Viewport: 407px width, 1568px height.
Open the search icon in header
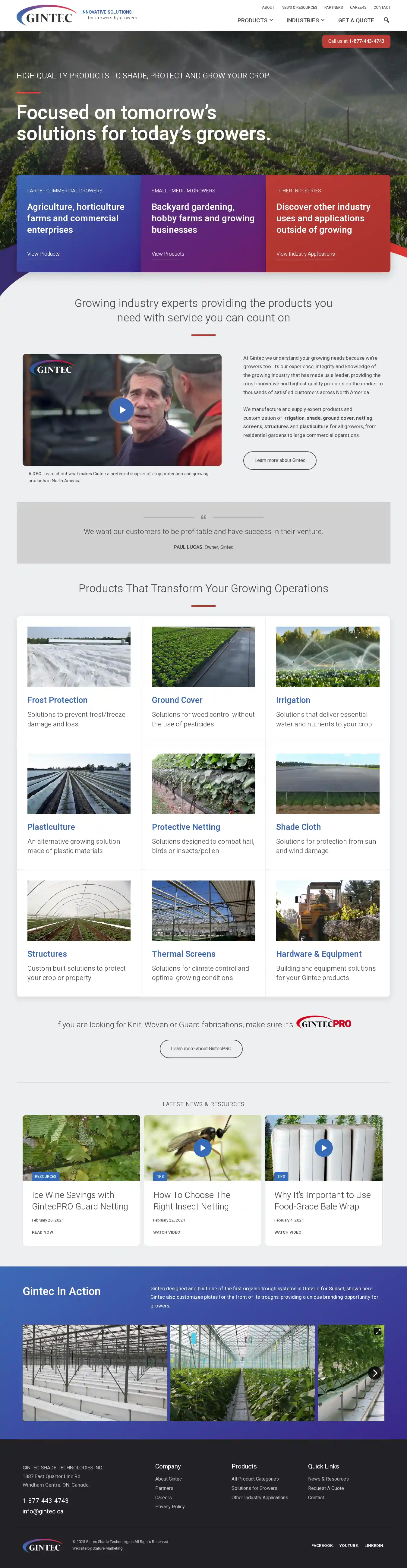pyautogui.click(x=386, y=20)
